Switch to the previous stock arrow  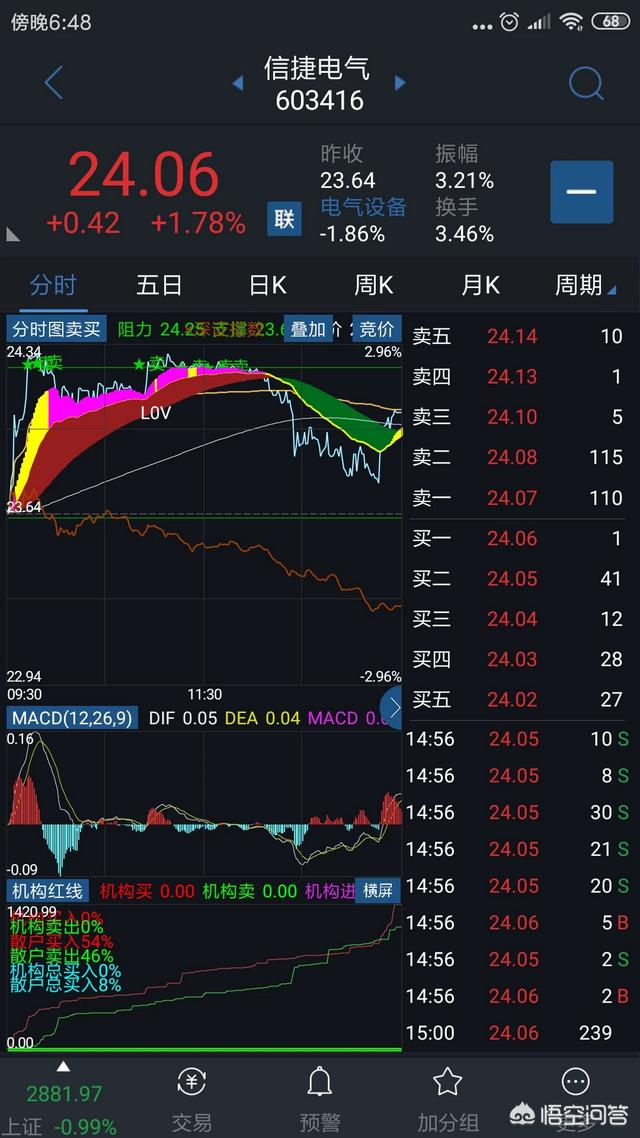pos(238,83)
